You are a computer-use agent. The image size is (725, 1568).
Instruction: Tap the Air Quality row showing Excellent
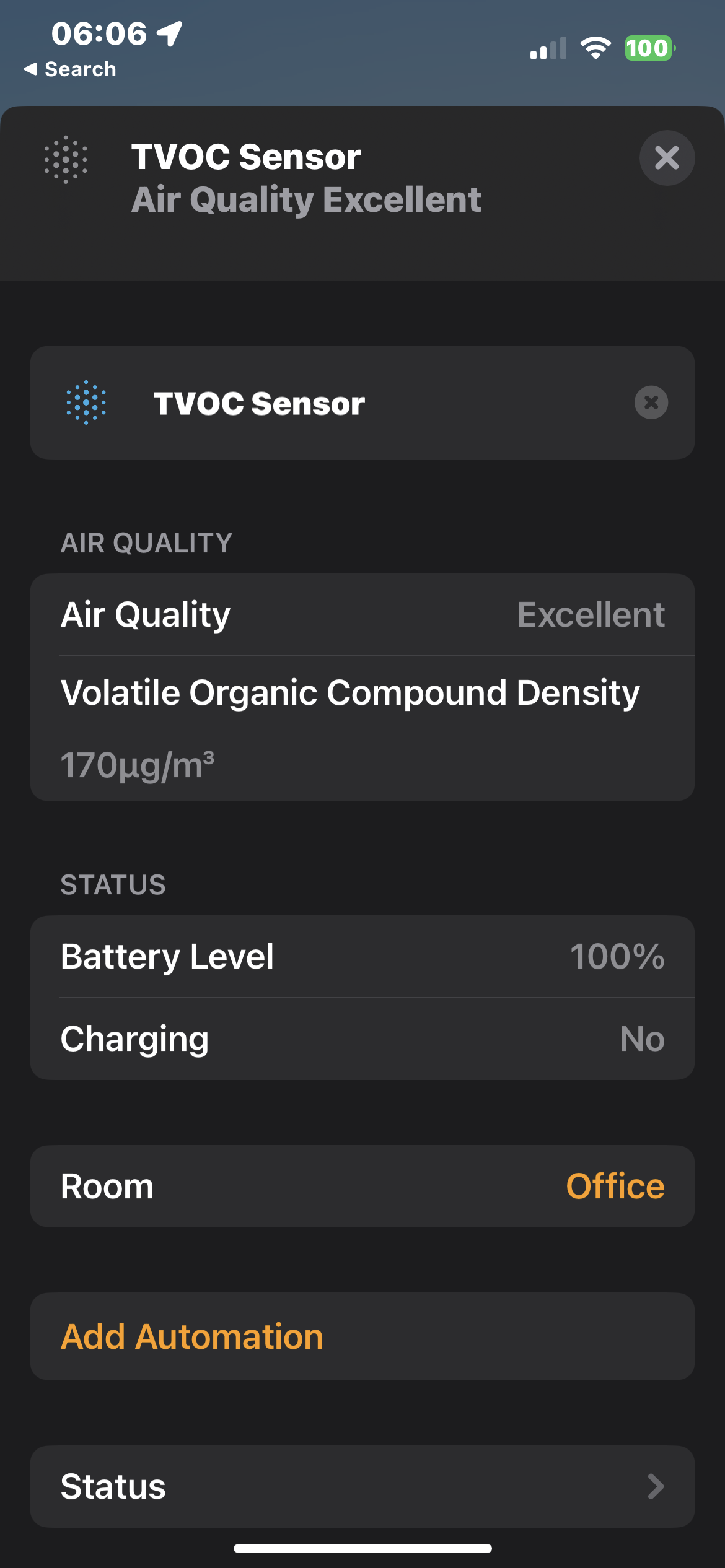click(x=362, y=614)
